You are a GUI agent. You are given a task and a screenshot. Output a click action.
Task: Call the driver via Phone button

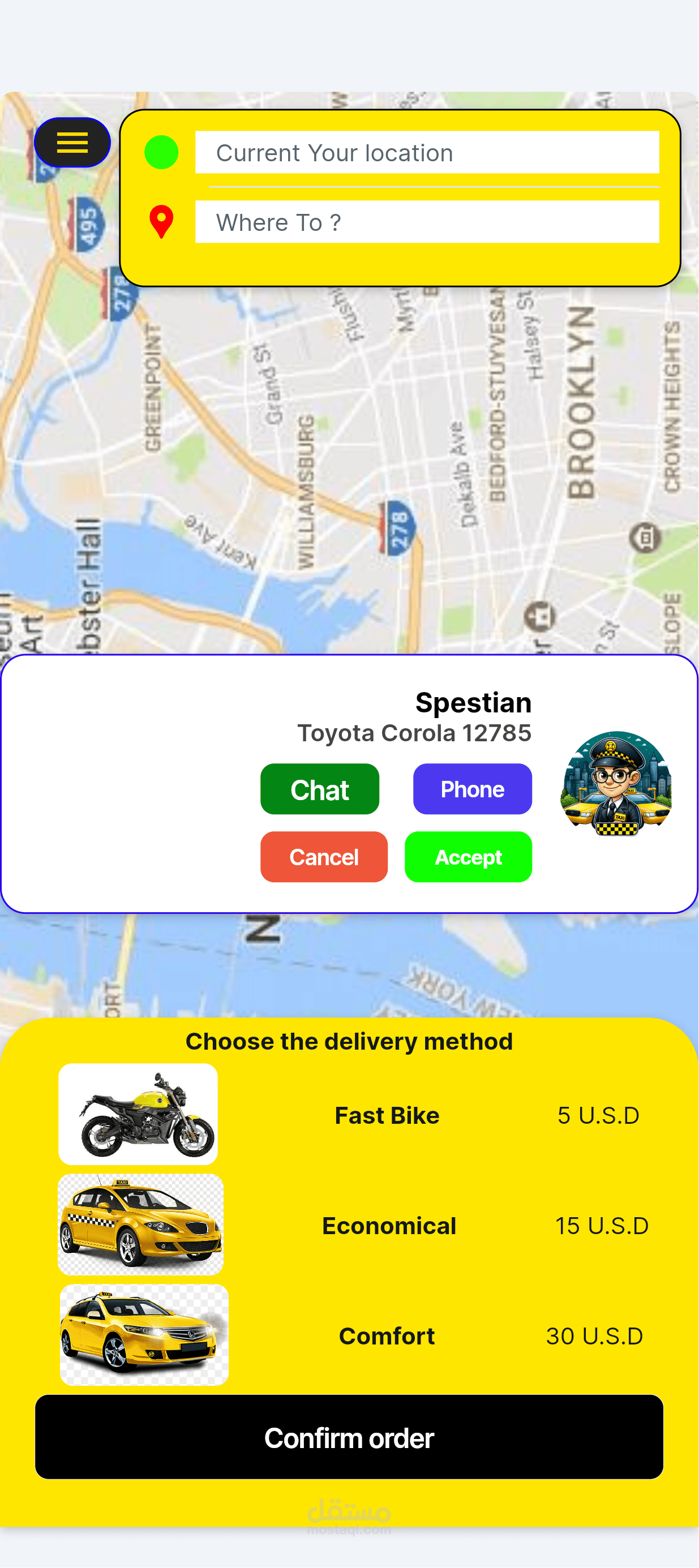tap(472, 789)
